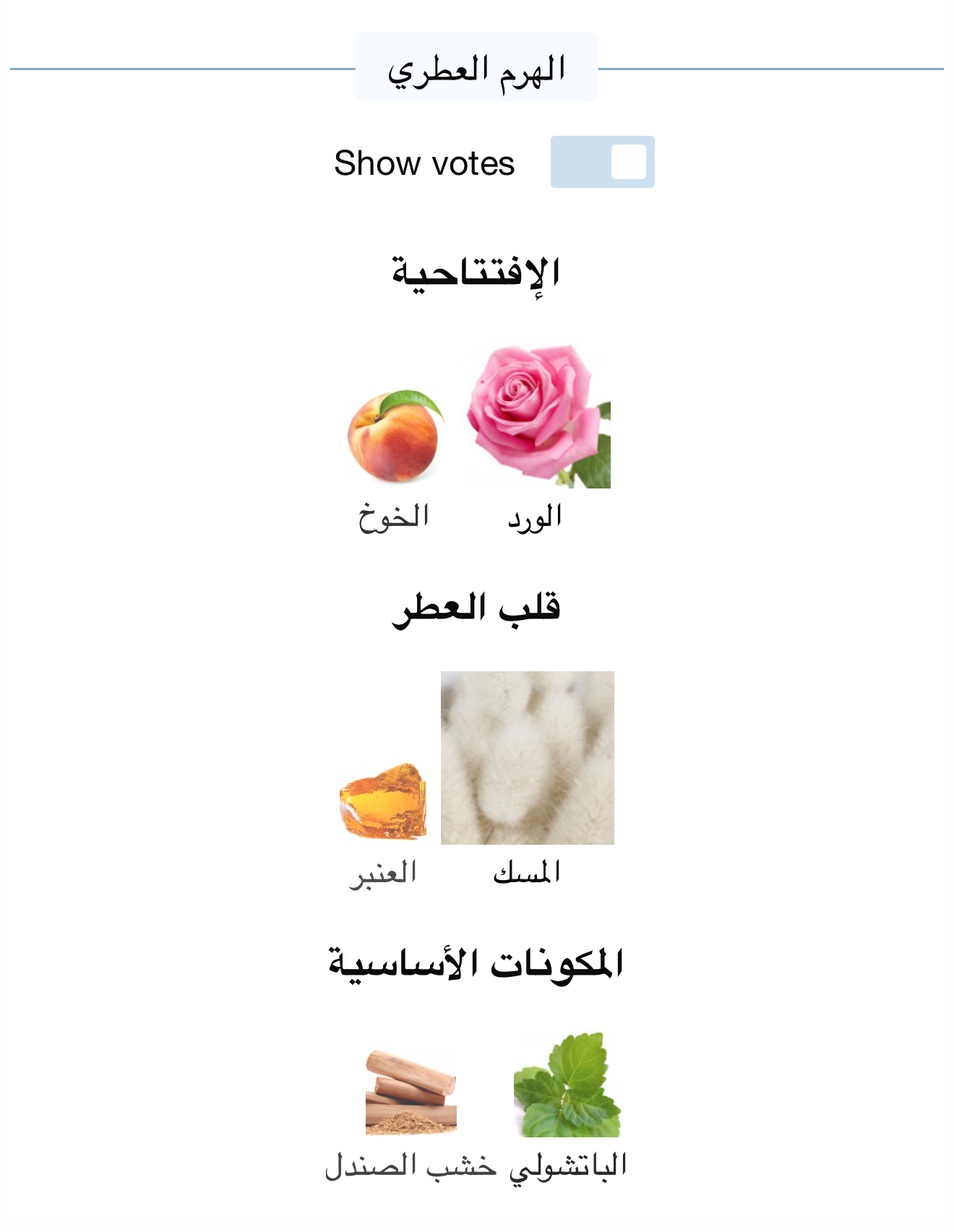
Task: Open the peach (الخوخ) note
Action: pyautogui.click(x=393, y=436)
